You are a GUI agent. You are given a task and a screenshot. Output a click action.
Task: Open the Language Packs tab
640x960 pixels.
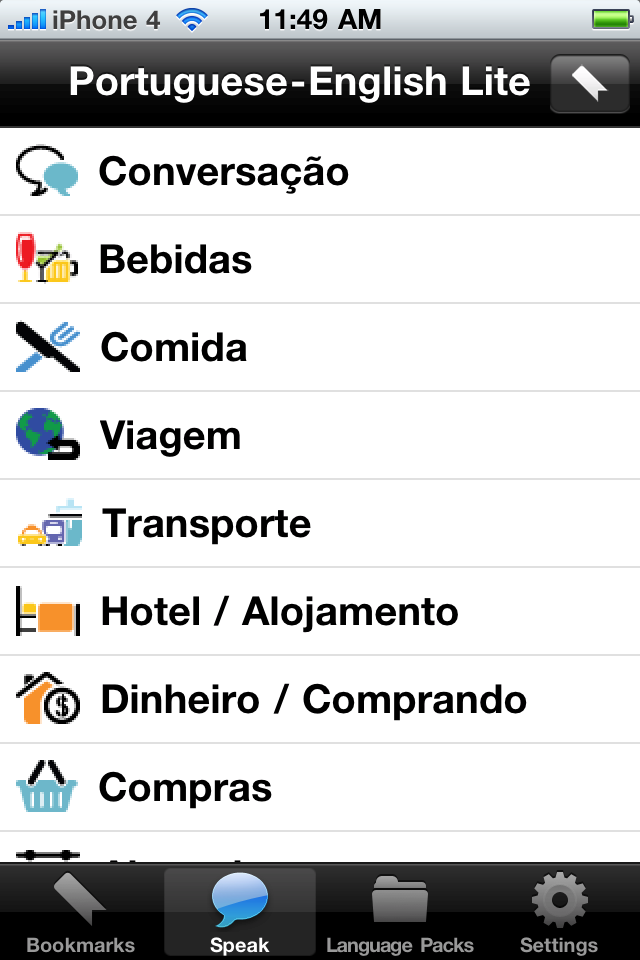click(x=400, y=913)
